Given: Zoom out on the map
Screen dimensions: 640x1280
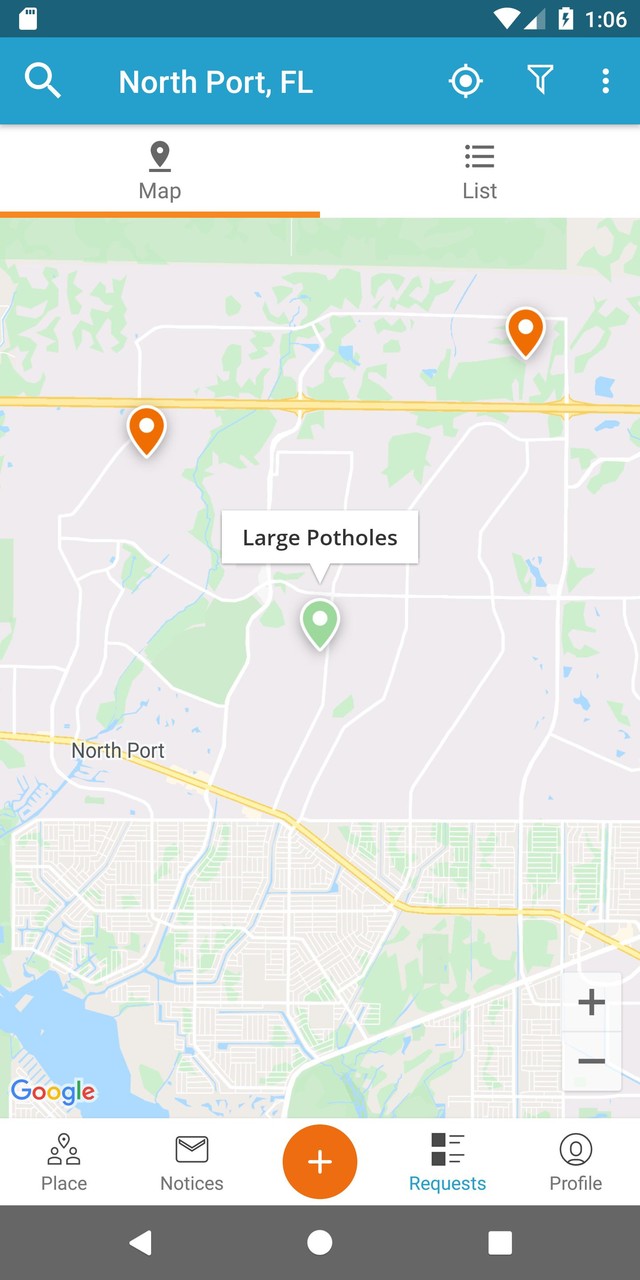Looking at the screenshot, I should click(591, 1061).
